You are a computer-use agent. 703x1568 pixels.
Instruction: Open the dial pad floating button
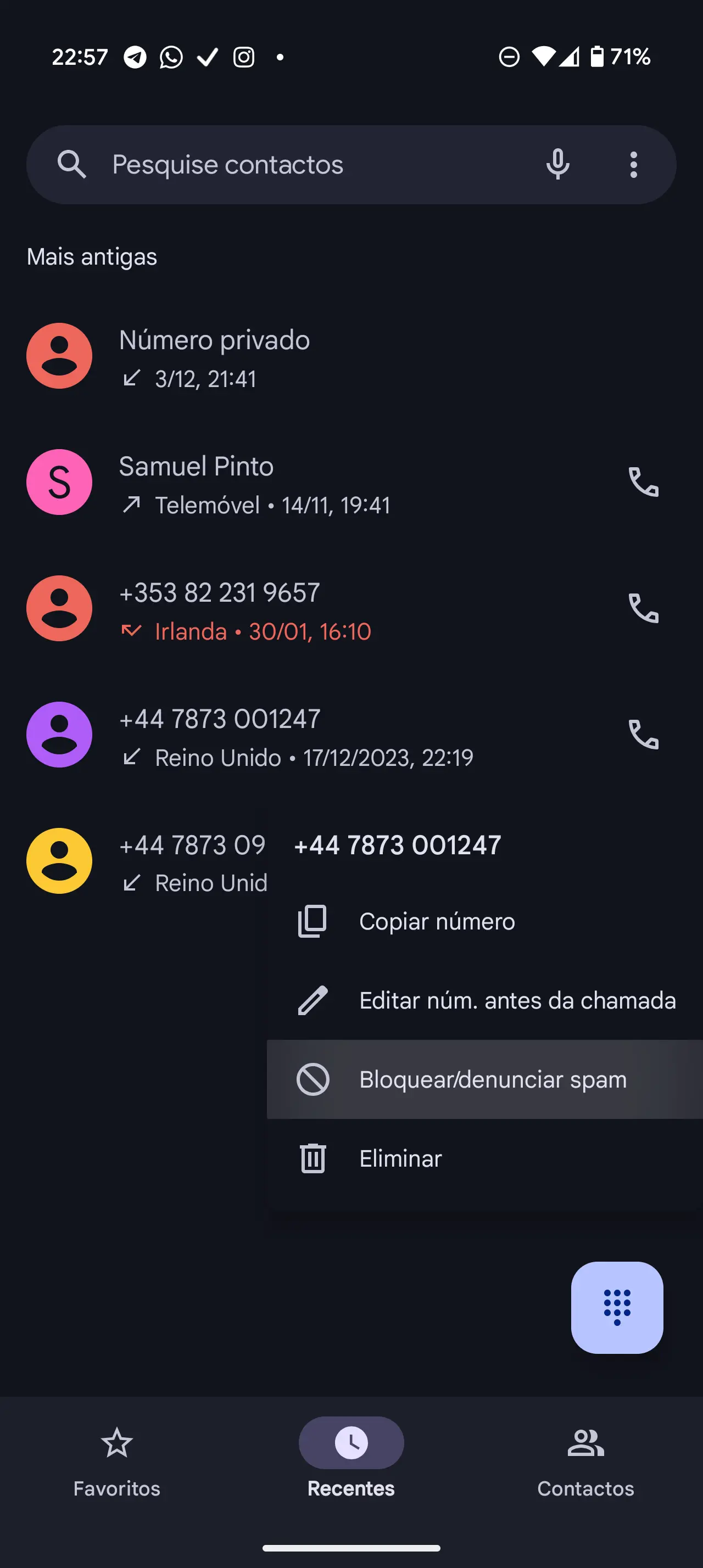[x=617, y=1307]
